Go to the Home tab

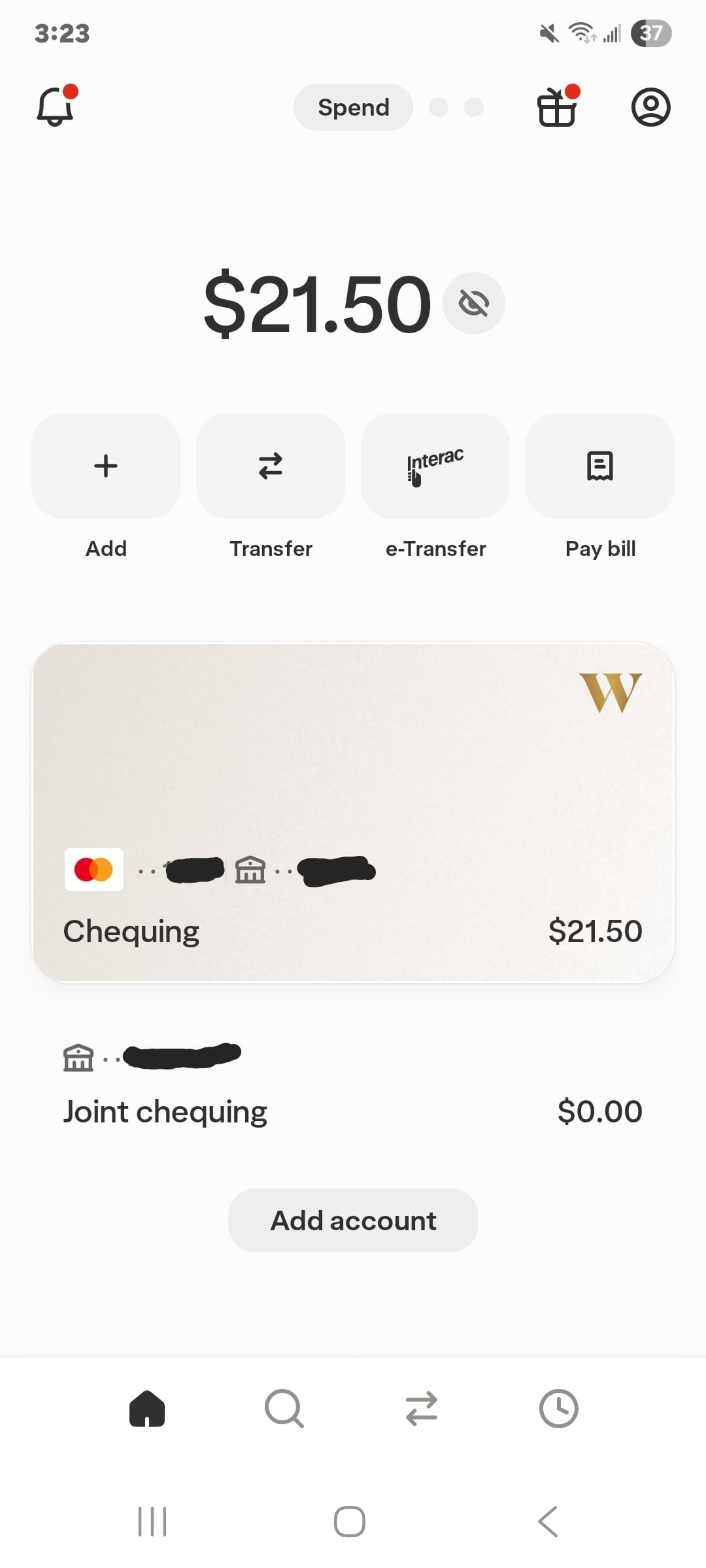pyautogui.click(x=147, y=1408)
